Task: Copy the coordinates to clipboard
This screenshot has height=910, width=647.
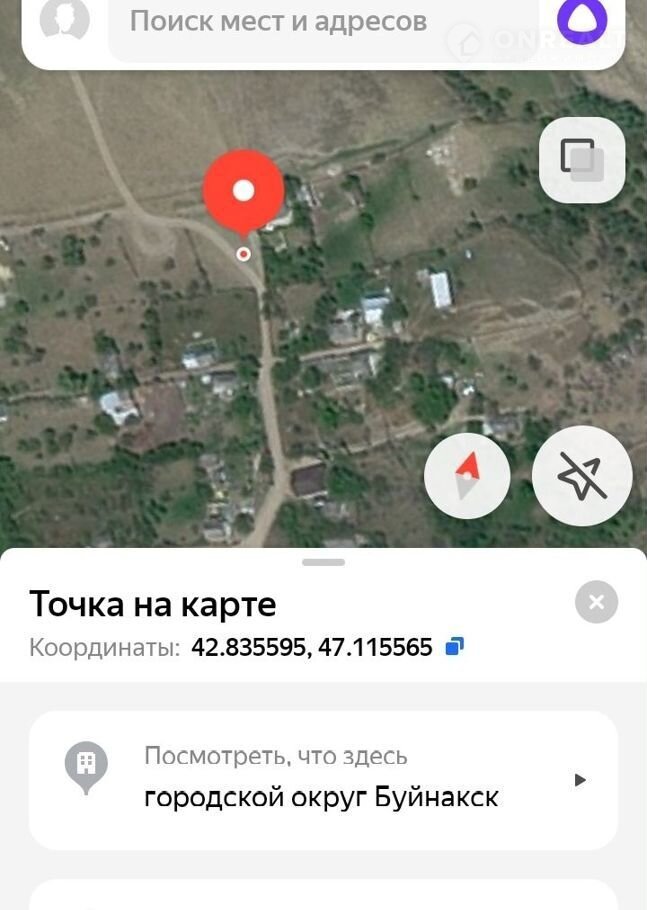Action: 454,647
